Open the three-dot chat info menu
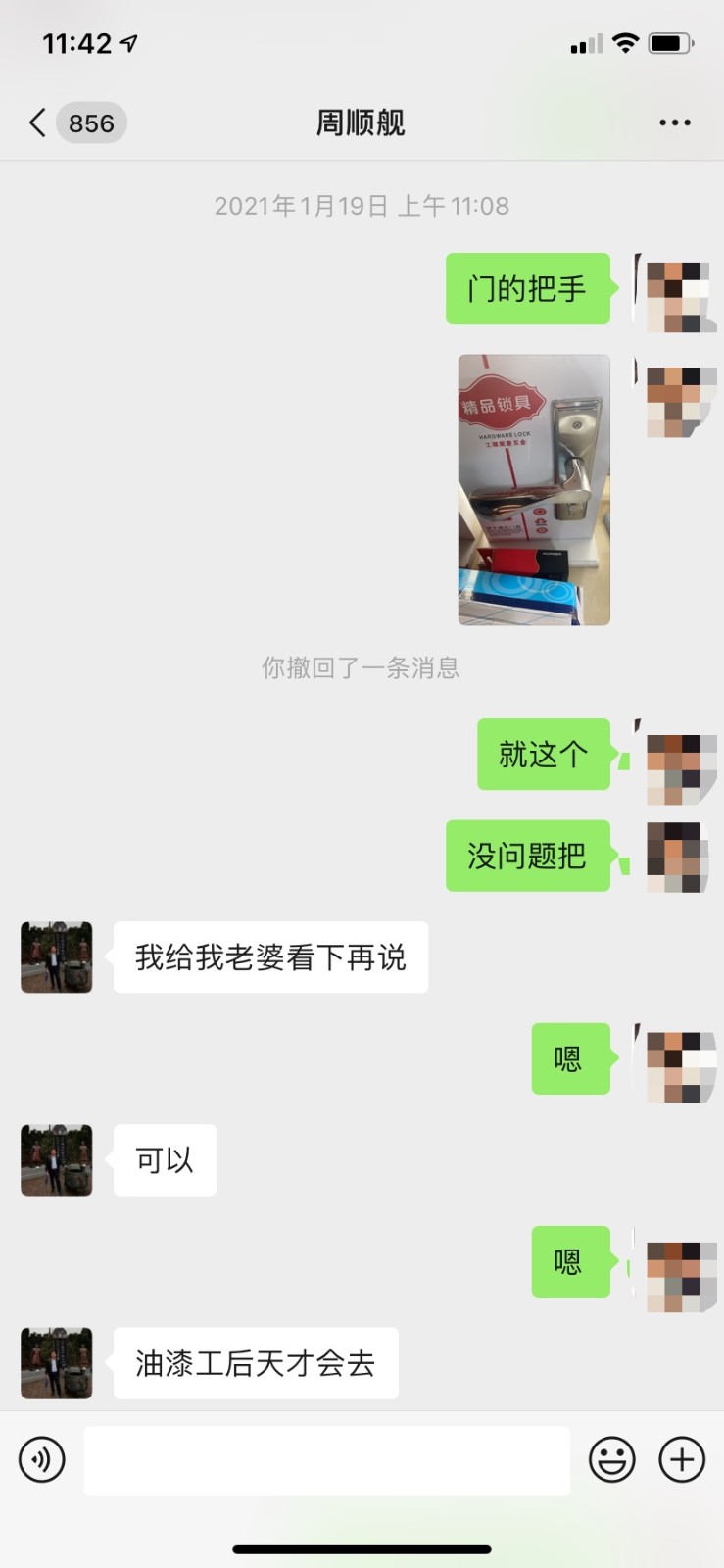This screenshot has width=724, height=1568. click(674, 122)
